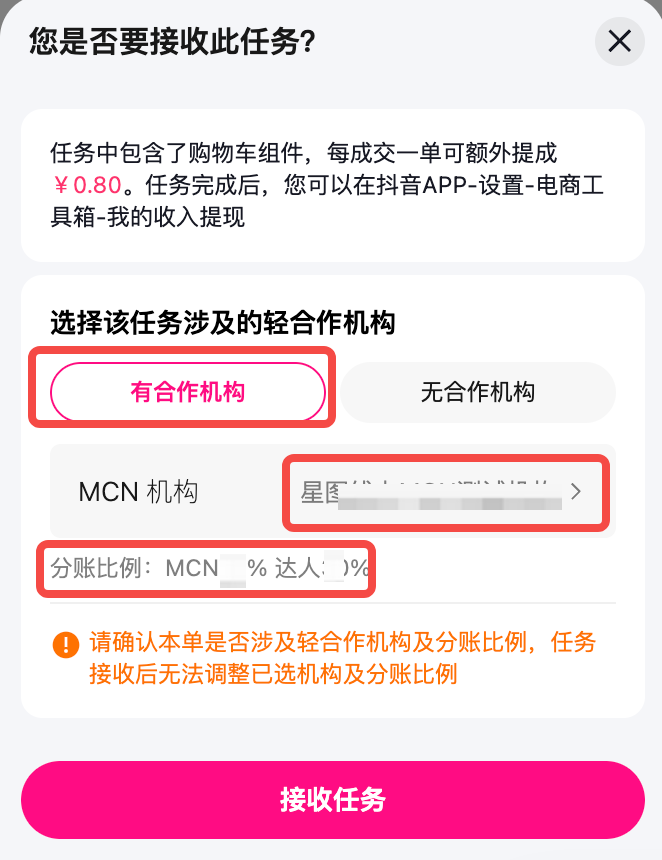Viewport: 662px width, 860px height.
Task: Tap the 接收任务 button
Action: coord(332,800)
